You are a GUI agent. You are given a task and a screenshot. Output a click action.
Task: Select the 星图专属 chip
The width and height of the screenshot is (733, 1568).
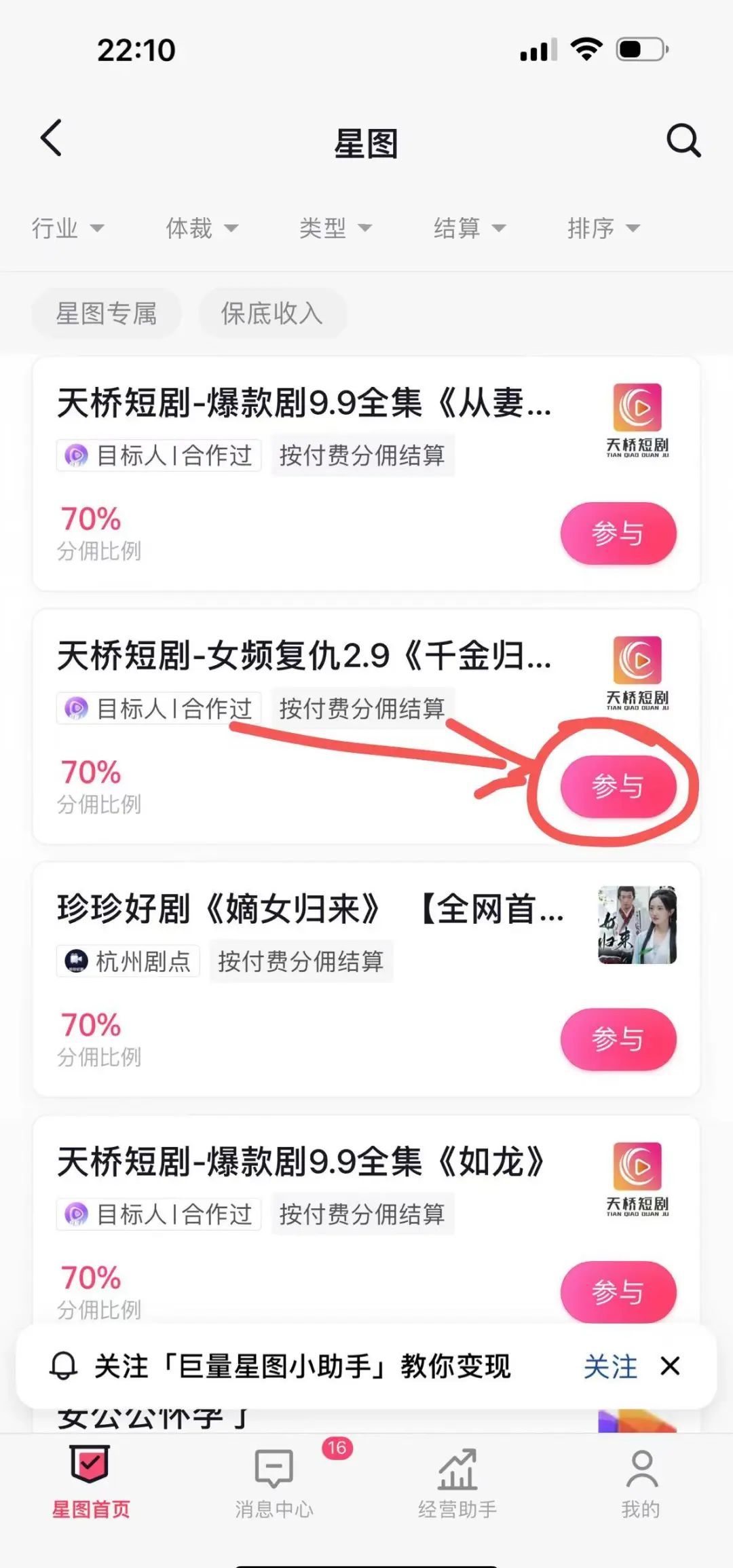107,314
